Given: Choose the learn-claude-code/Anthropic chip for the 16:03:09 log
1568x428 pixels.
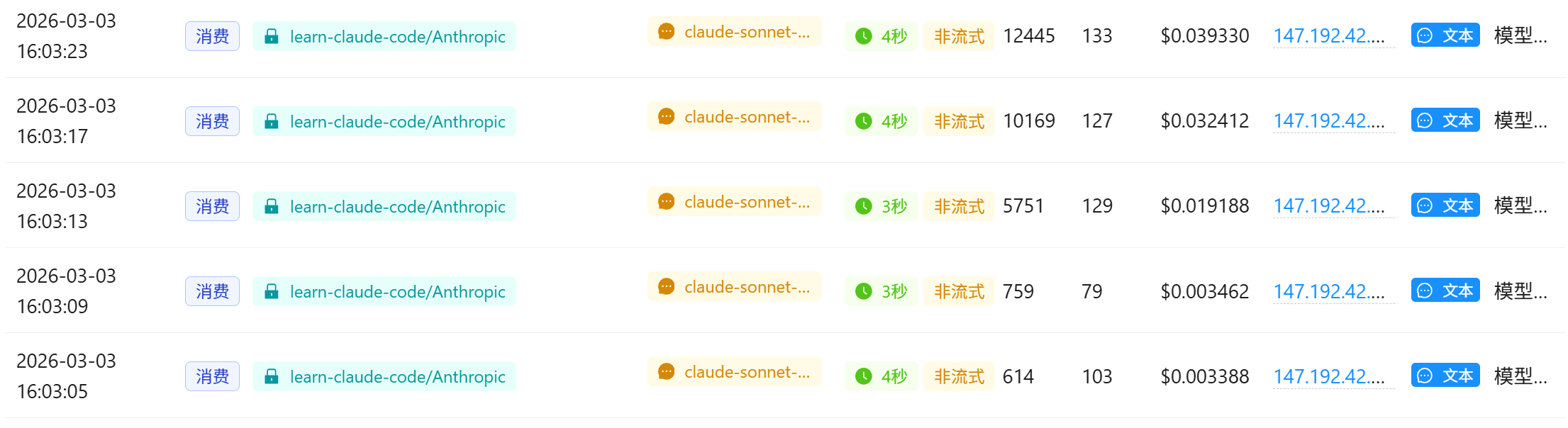Looking at the screenshot, I should [384, 291].
